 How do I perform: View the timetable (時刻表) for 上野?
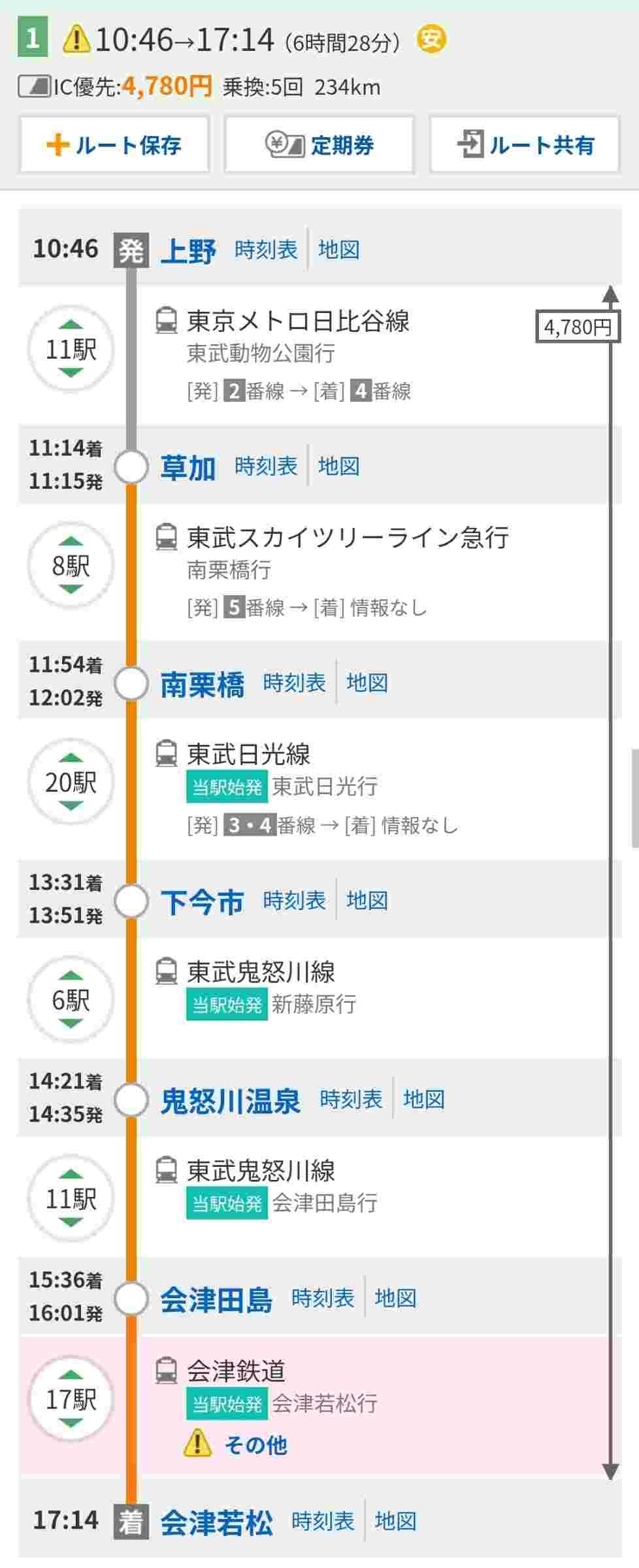pyautogui.click(x=265, y=250)
